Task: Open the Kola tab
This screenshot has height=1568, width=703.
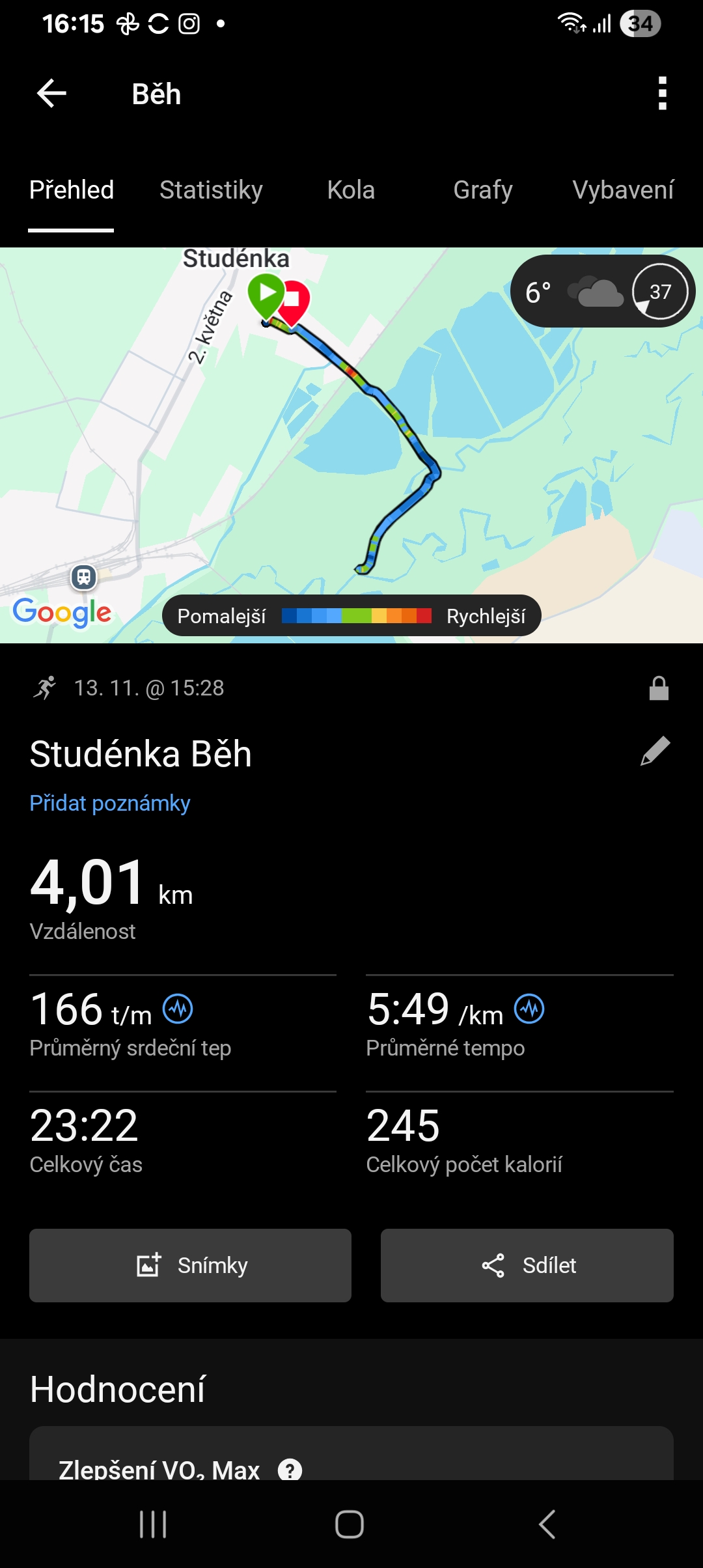Action: point(351,190)
